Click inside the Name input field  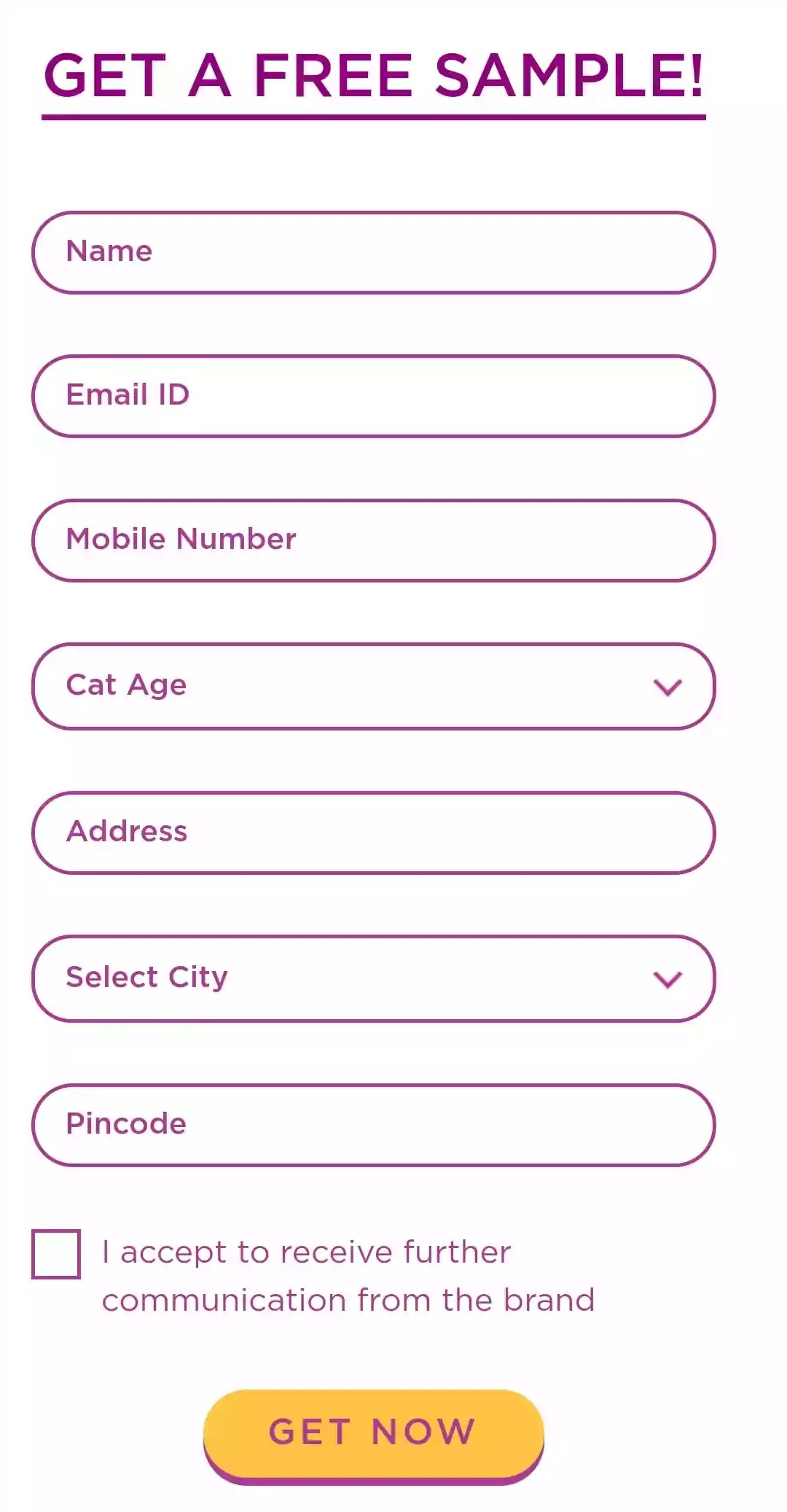[372, 251]
